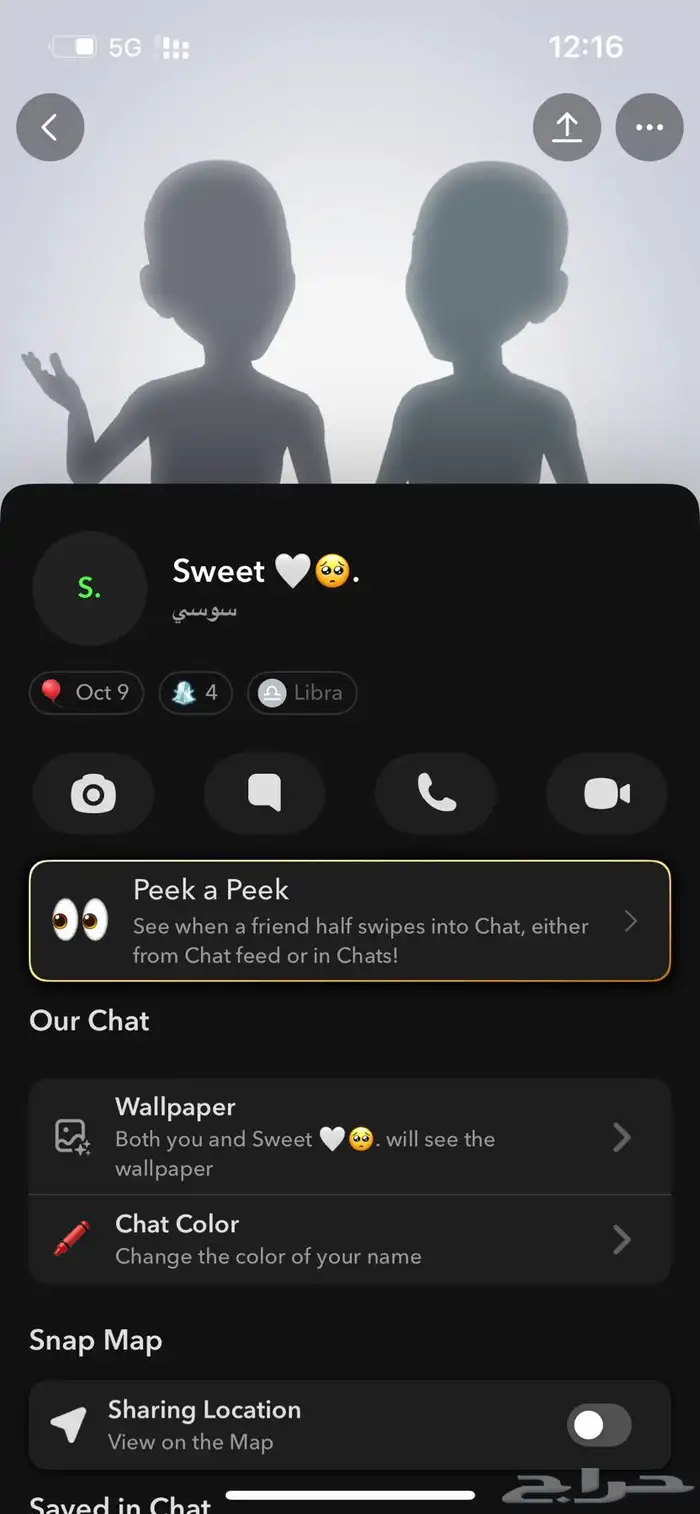Open Sweet's profile avatar circle
This screenshot has width=700, height=1514.
coord(90,588)
